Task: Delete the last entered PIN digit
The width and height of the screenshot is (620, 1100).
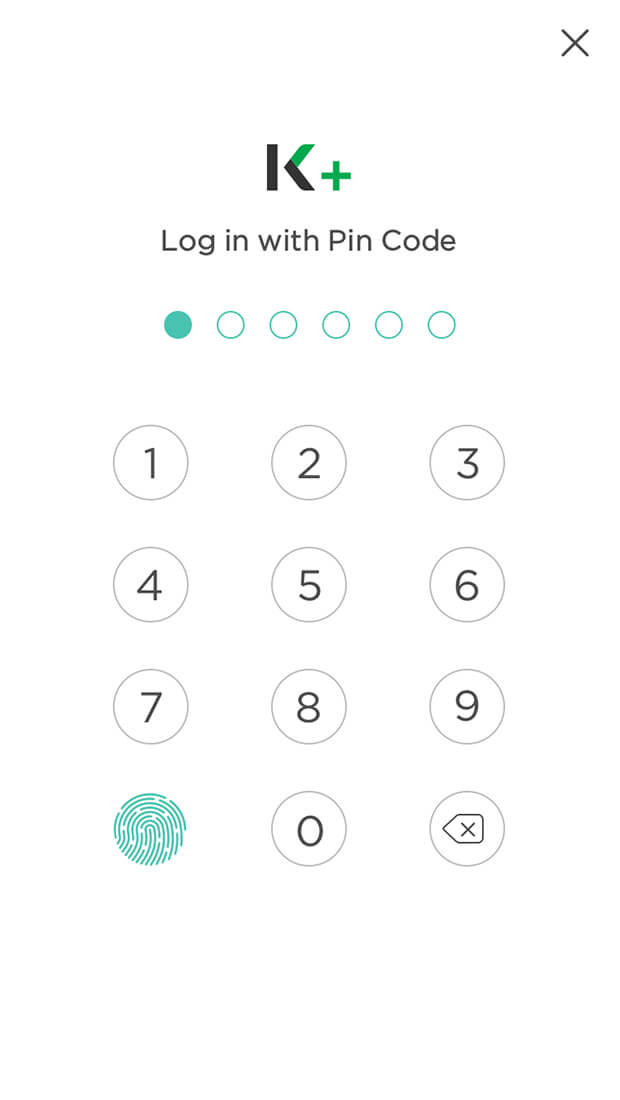Action: [467, 829]
